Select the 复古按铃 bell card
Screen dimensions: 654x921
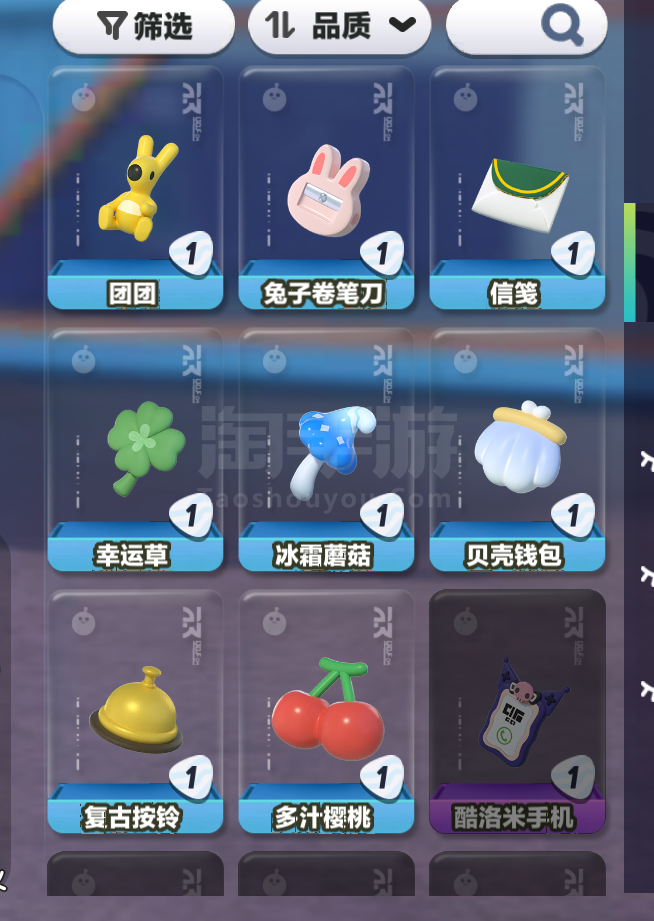pyautogui.click(x=135, y=712)
